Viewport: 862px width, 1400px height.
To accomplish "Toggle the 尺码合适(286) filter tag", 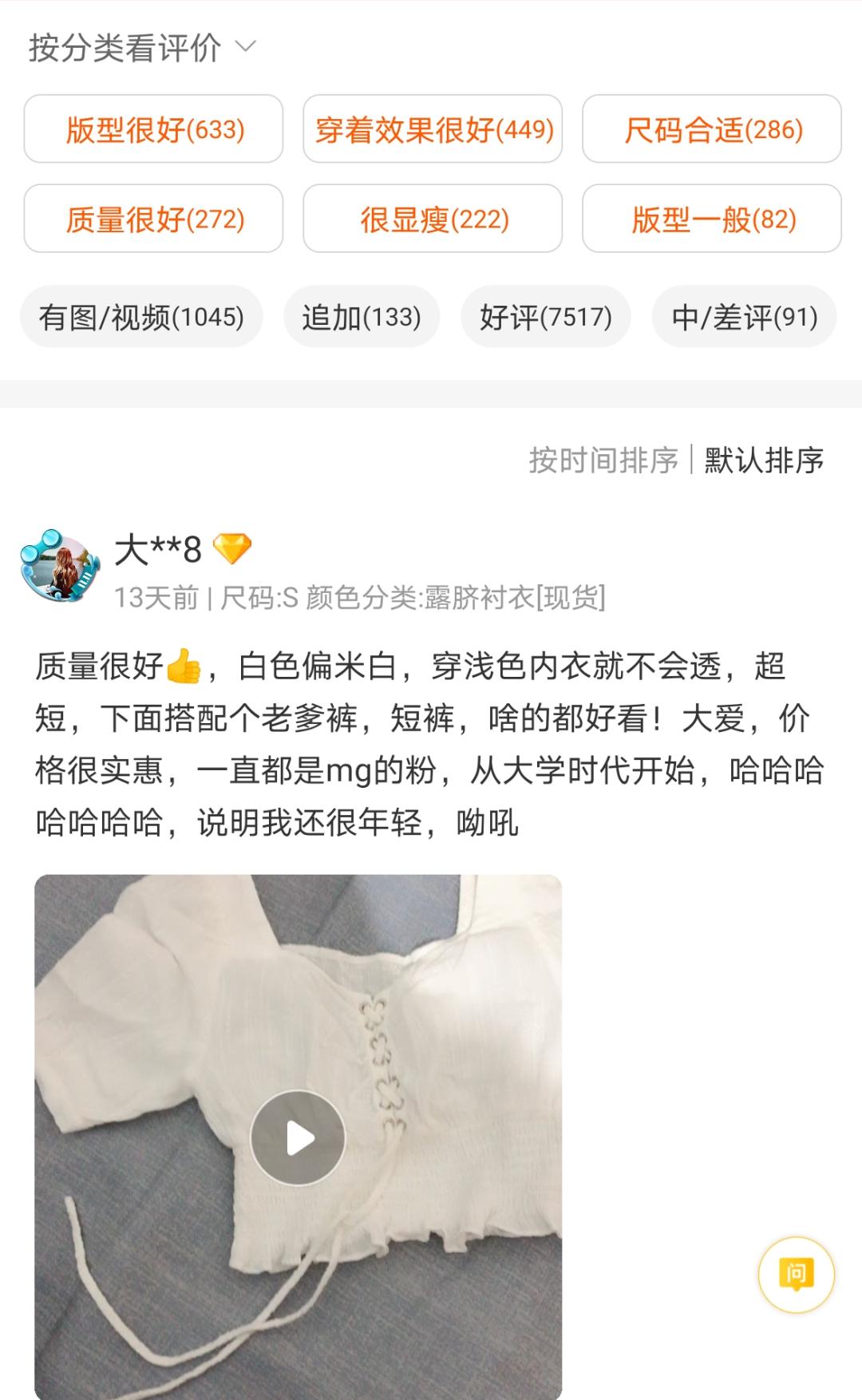I will (x=713, y=131).
